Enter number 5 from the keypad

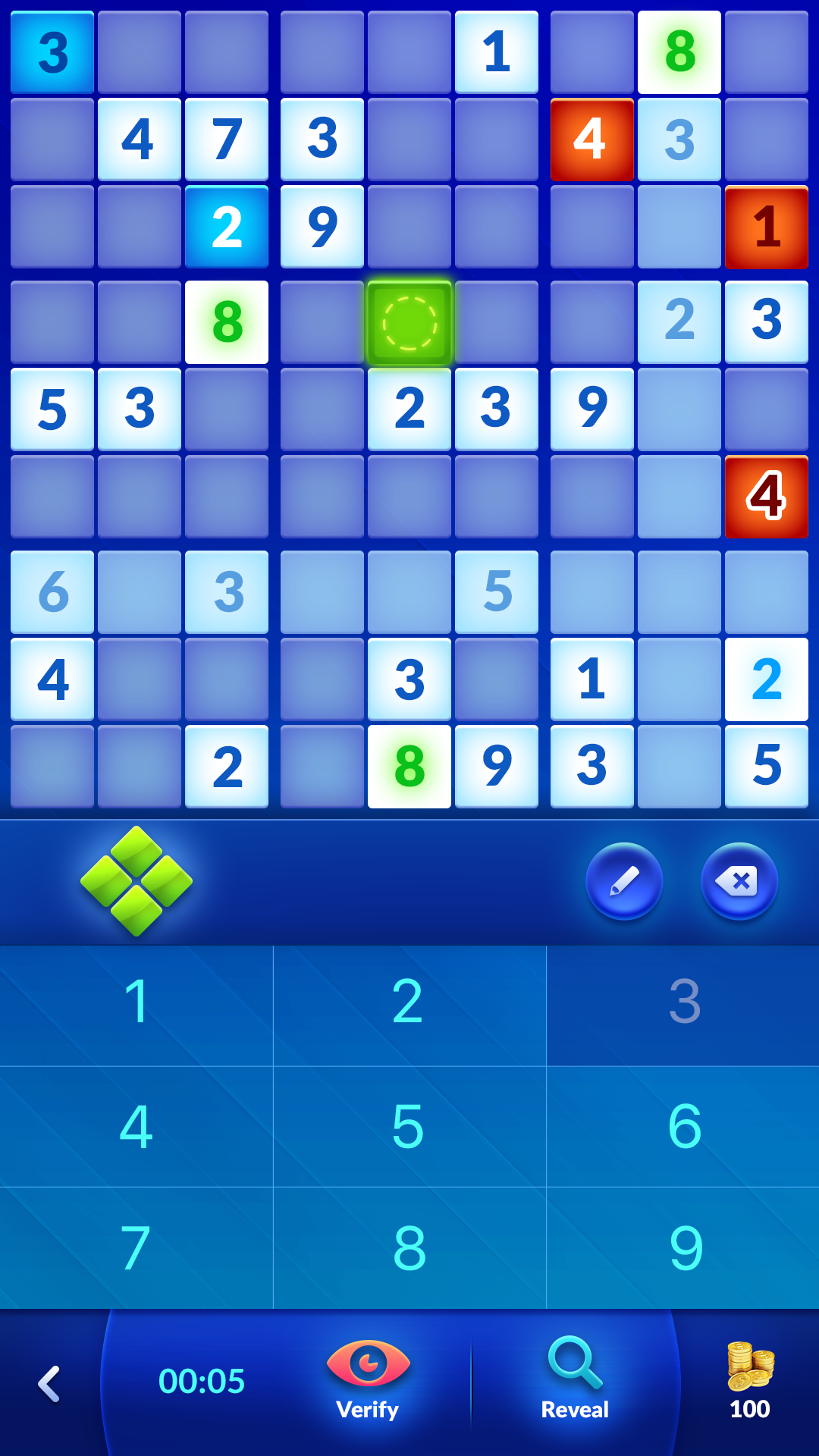(409, 1127)
